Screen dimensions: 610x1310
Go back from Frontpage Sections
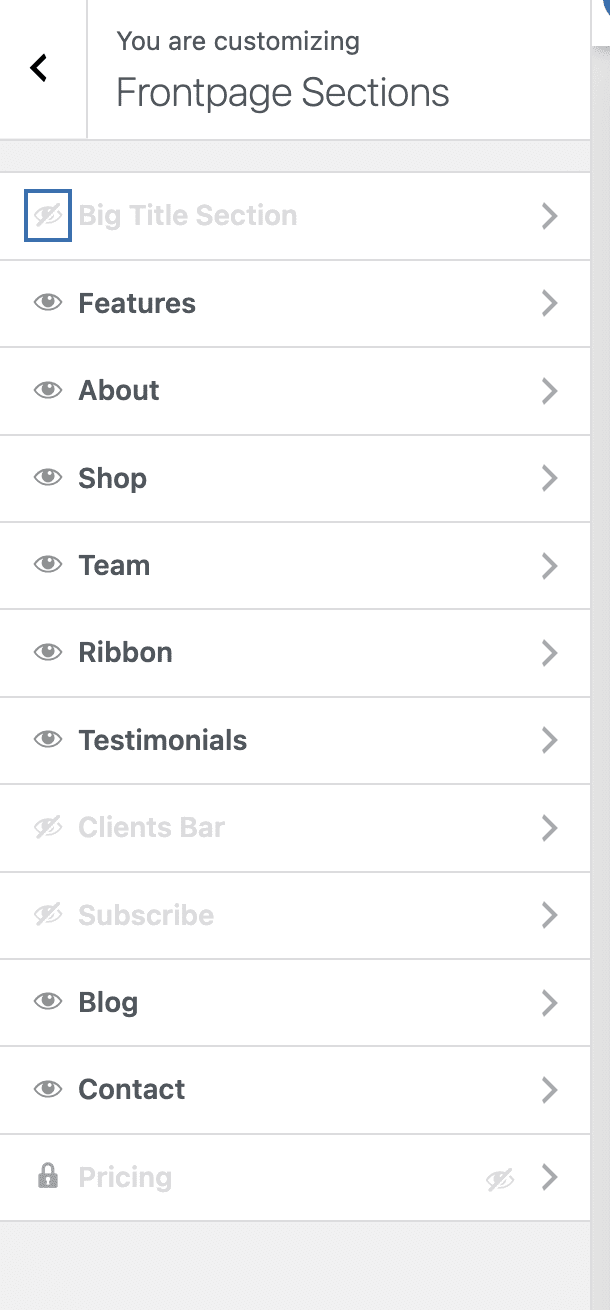(40, 69)
